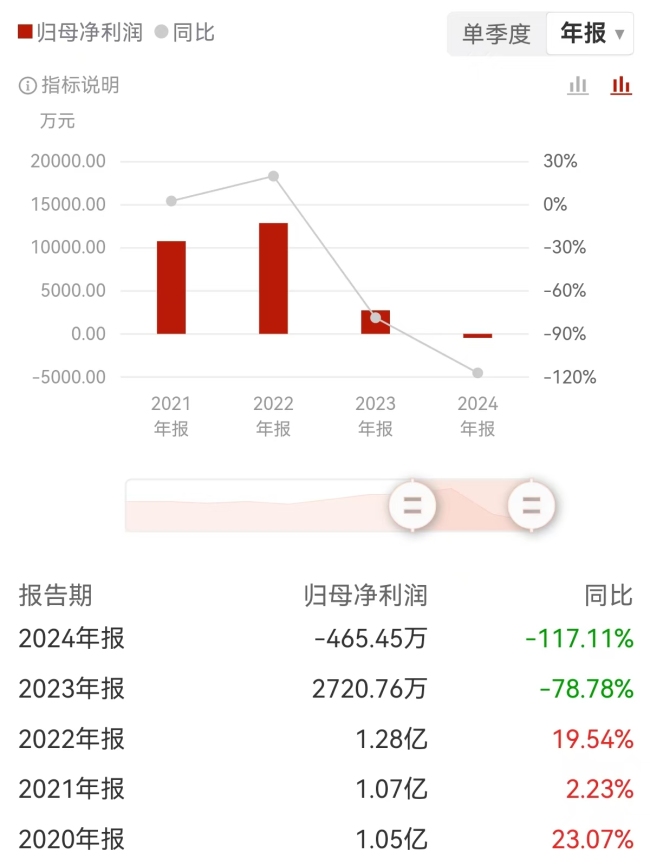Viewport: 650px width, 865px height.
Task: Toggle the 归母净利润 legend series
Action: click(80, 32)
